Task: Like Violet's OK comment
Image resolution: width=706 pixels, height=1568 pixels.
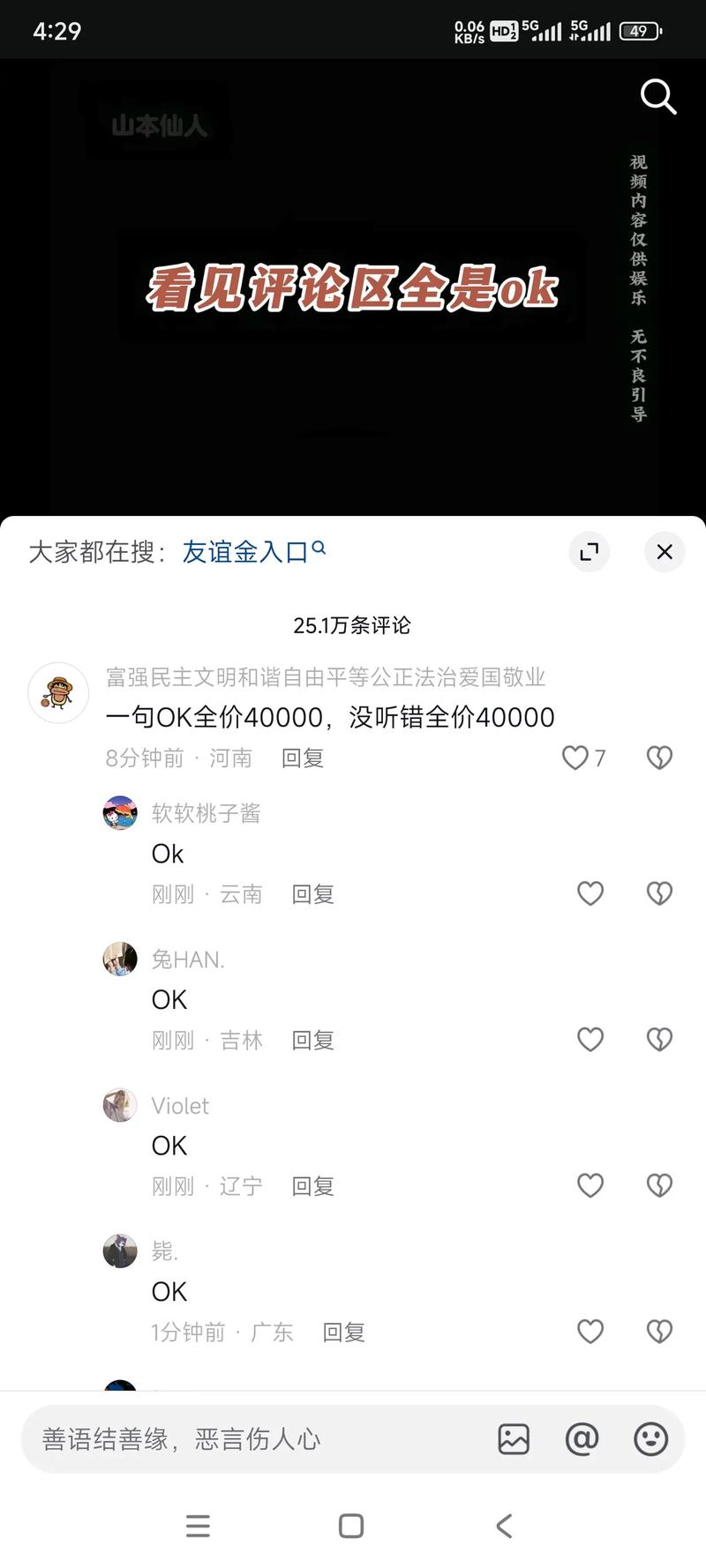Action: pos(590,1185)
